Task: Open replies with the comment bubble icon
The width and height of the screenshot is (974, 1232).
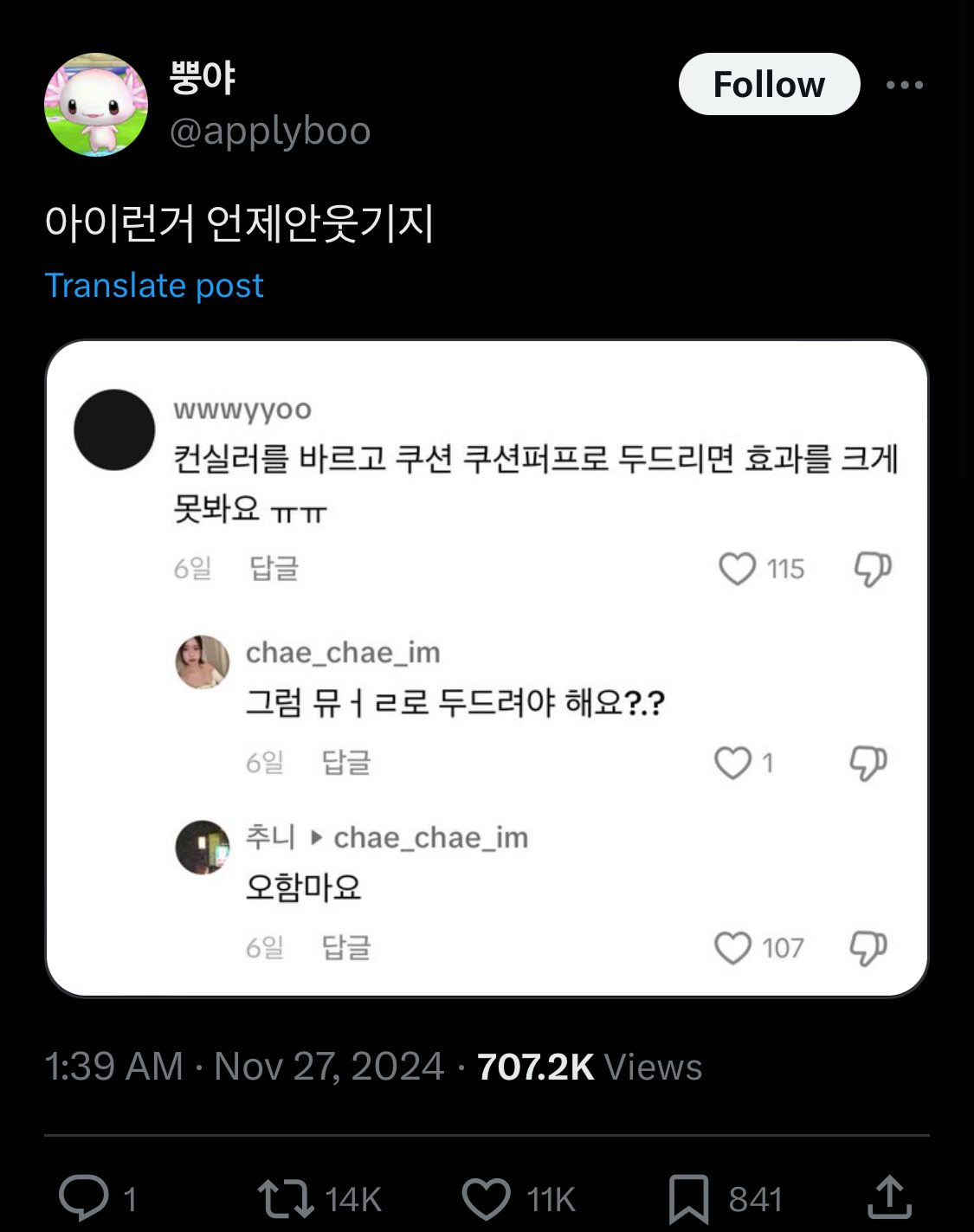Action: coord(87,1199)
